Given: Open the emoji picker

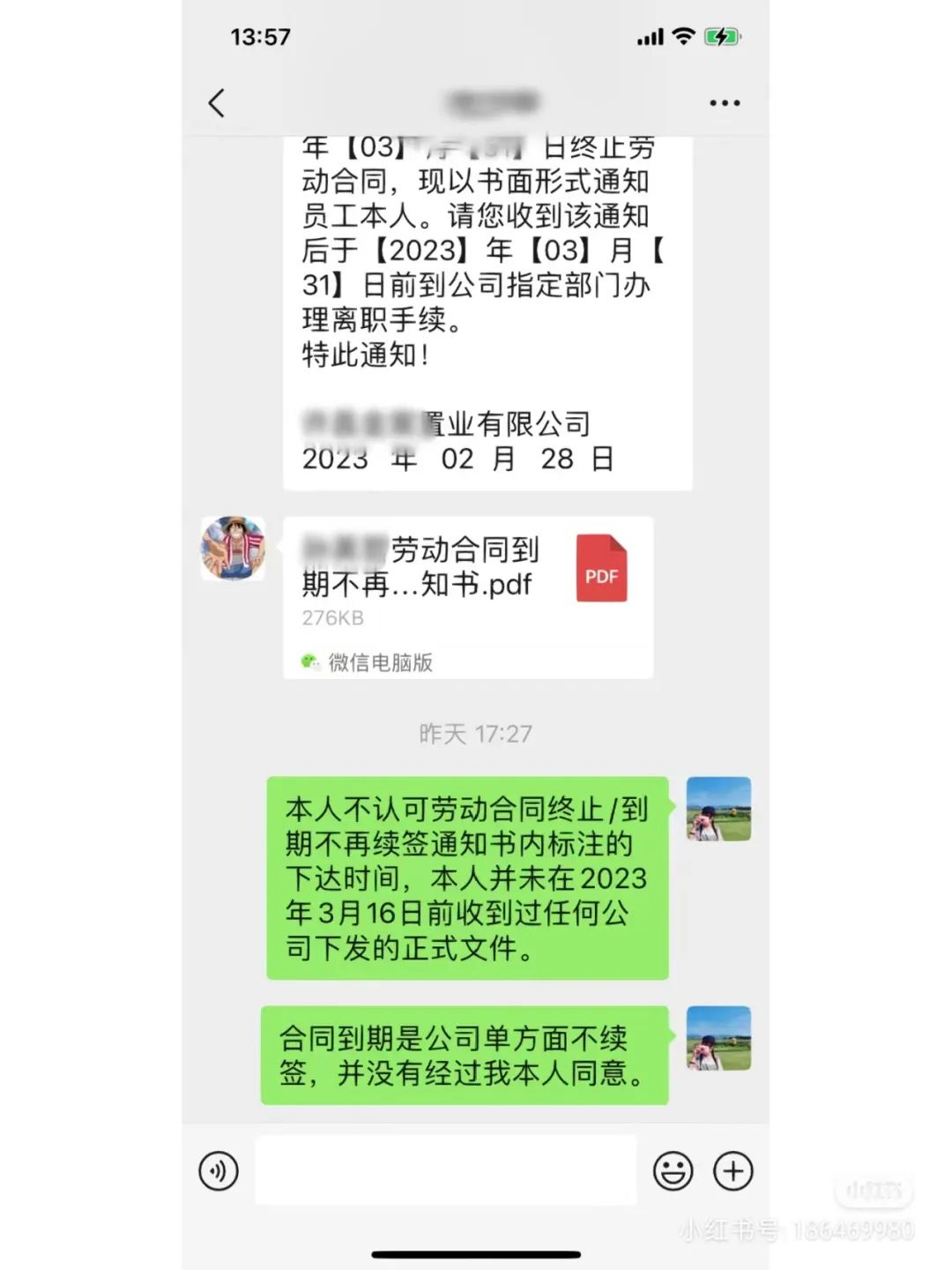Looking at the screenshot, I should click(x=673, y=1170).
